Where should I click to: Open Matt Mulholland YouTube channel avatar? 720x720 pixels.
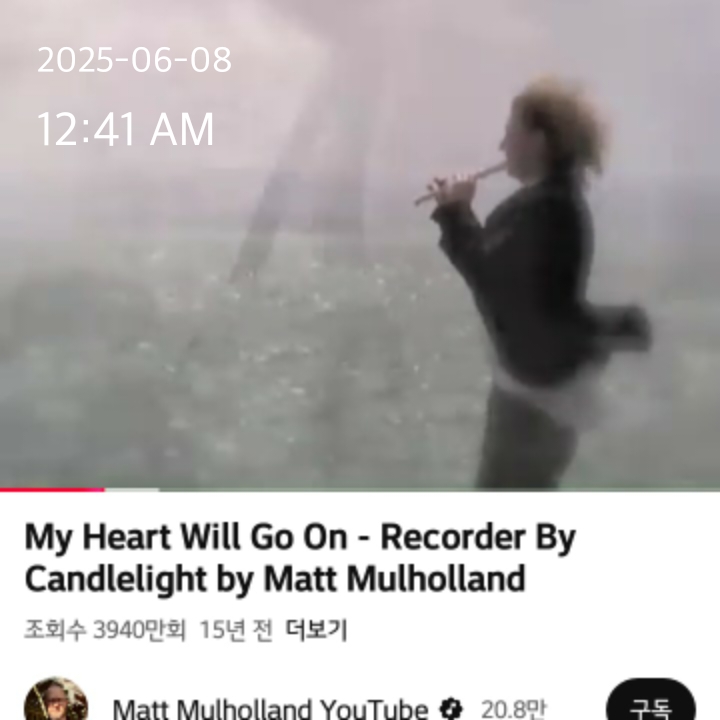point(56,702)
